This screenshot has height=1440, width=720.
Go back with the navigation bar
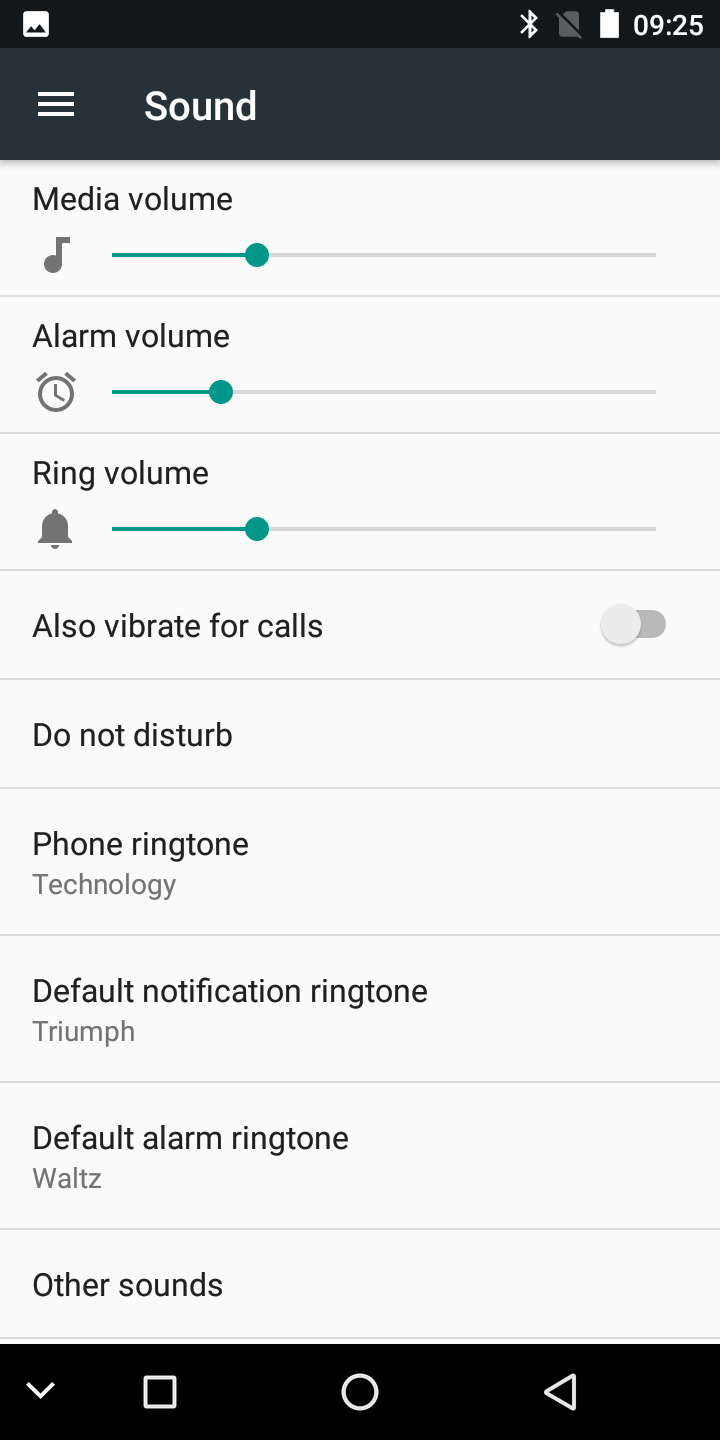click(560, 1391)
